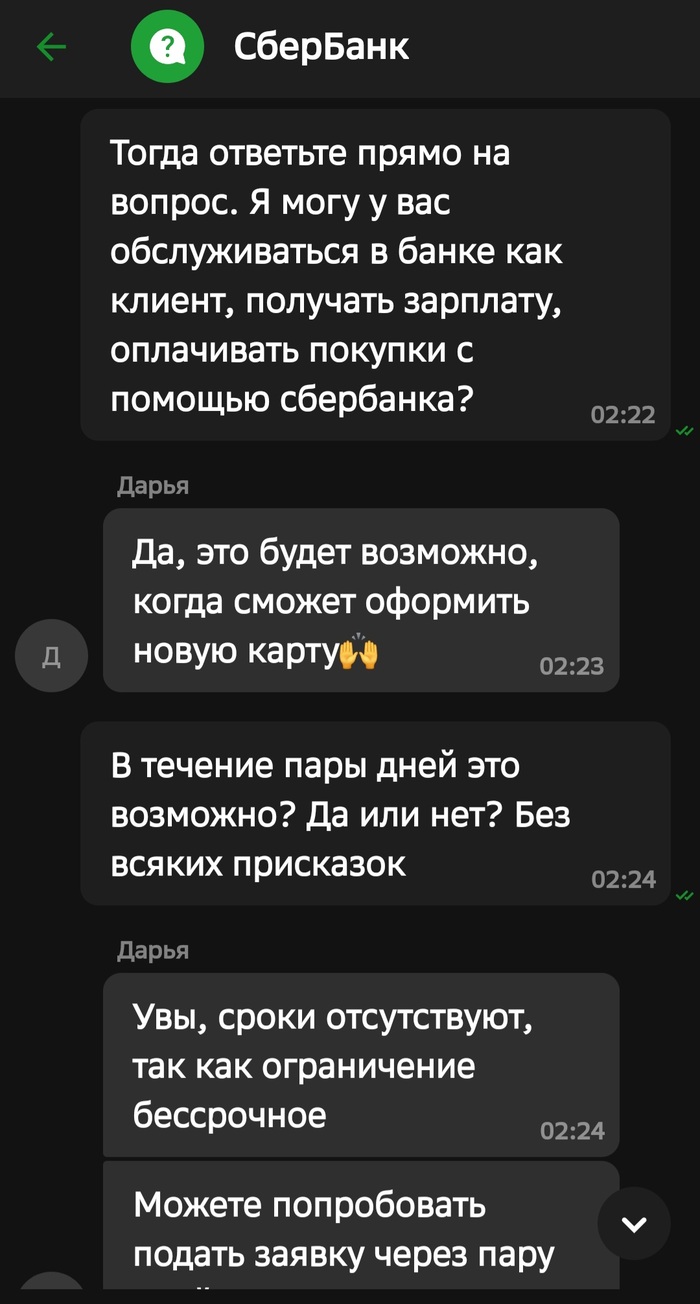Viewport: 700px width, 1304px height.
Task: Go back using the green arrow
Action: pos(51,47)
